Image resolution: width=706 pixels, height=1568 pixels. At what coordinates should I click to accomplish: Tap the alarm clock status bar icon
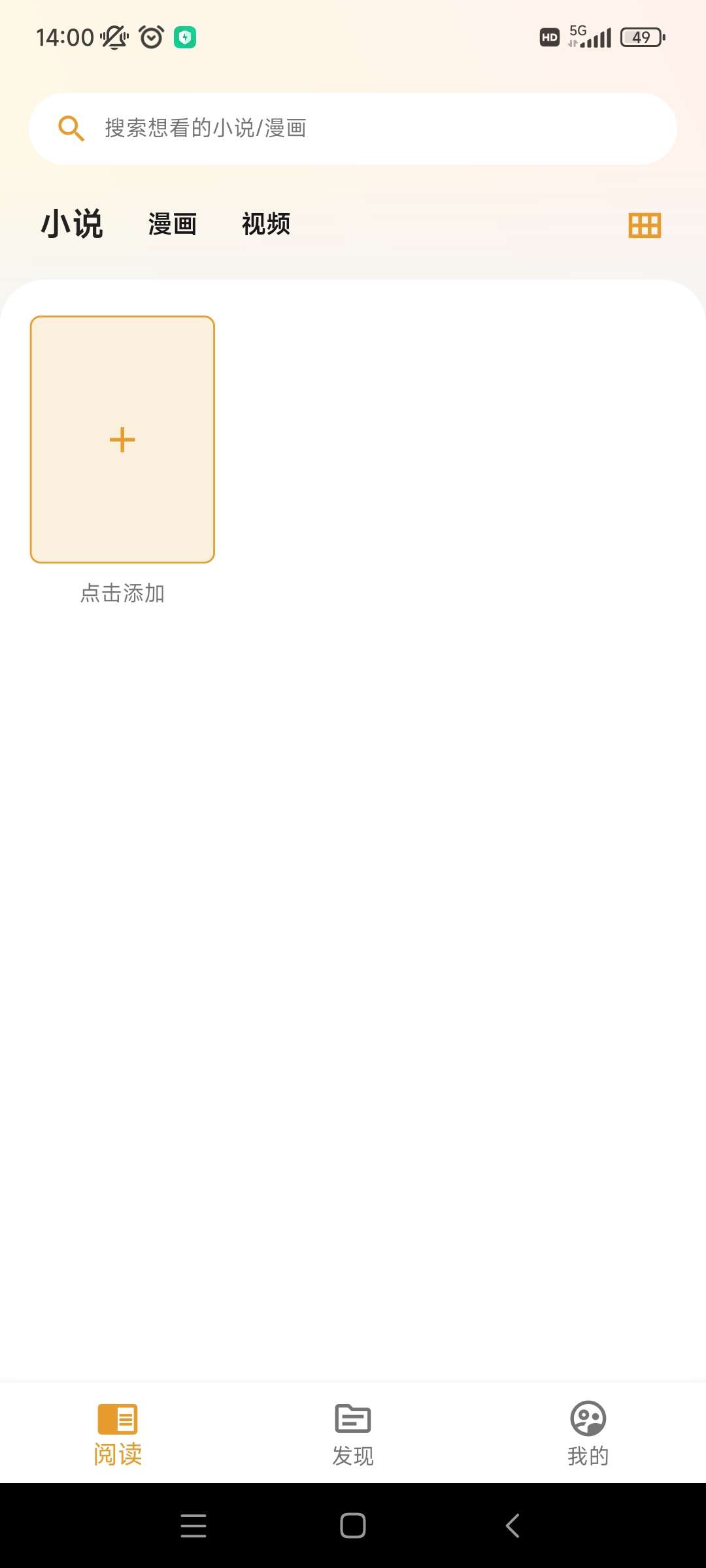pos(150,37)
